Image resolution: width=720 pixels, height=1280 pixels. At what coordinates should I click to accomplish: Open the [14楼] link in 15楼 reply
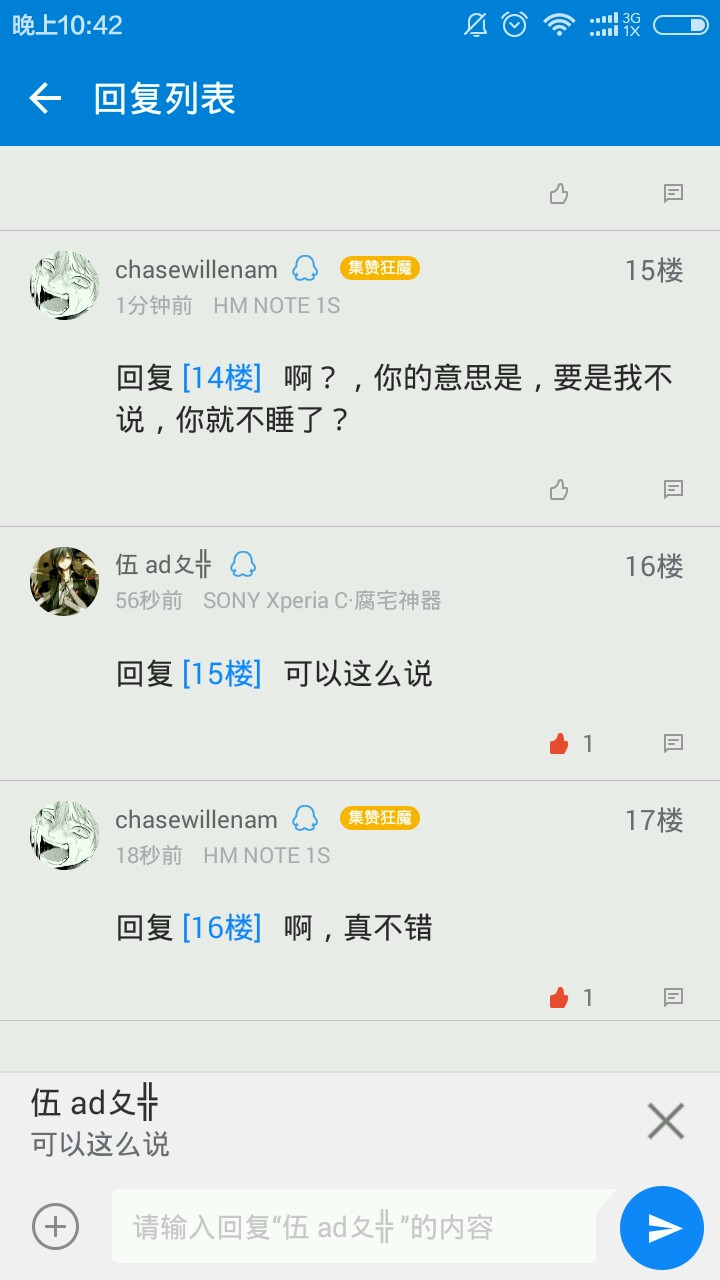pyautogui.click(x=221, y=378)
